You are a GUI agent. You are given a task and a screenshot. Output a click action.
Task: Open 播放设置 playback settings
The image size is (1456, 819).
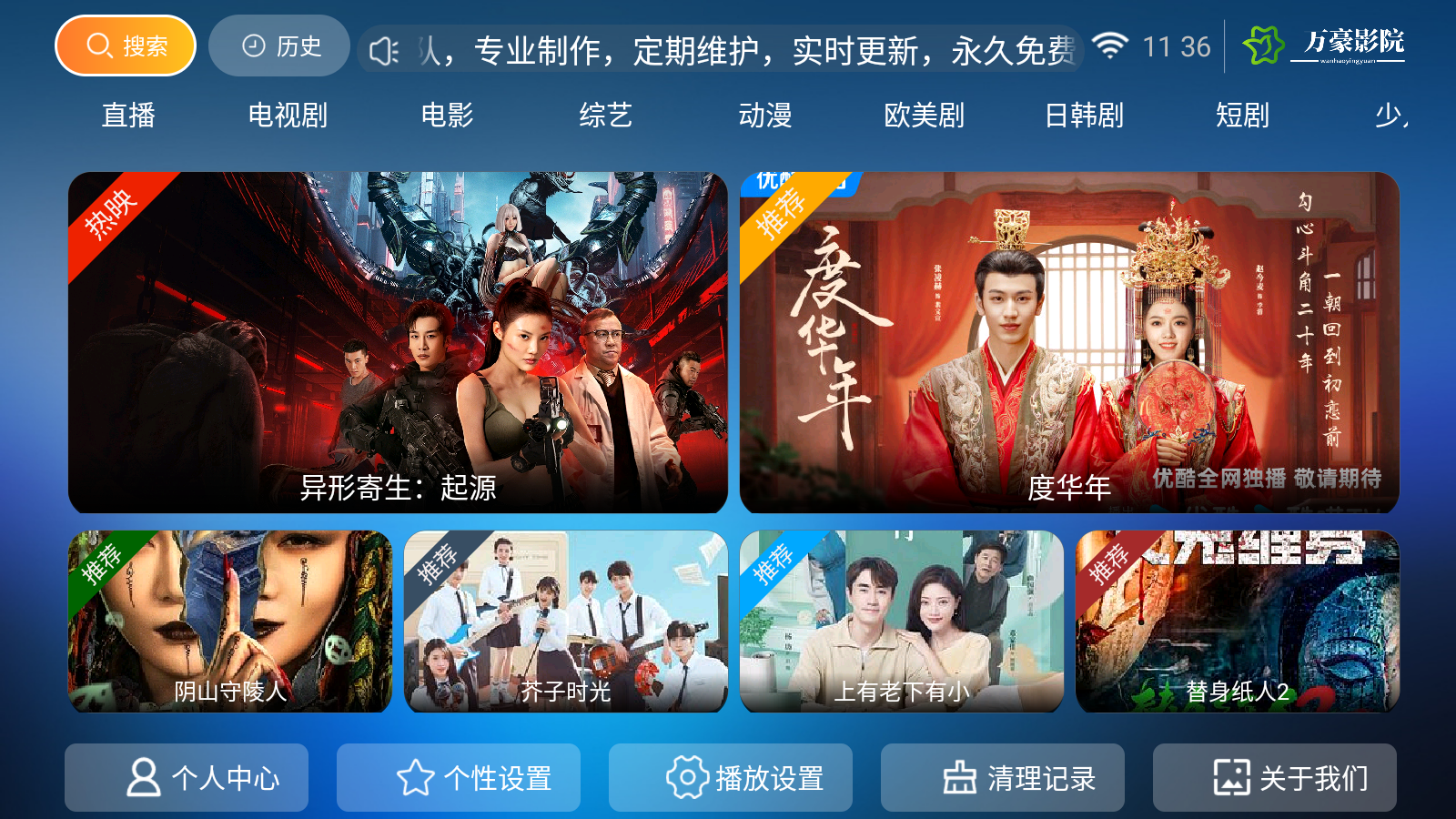point(731,778)
